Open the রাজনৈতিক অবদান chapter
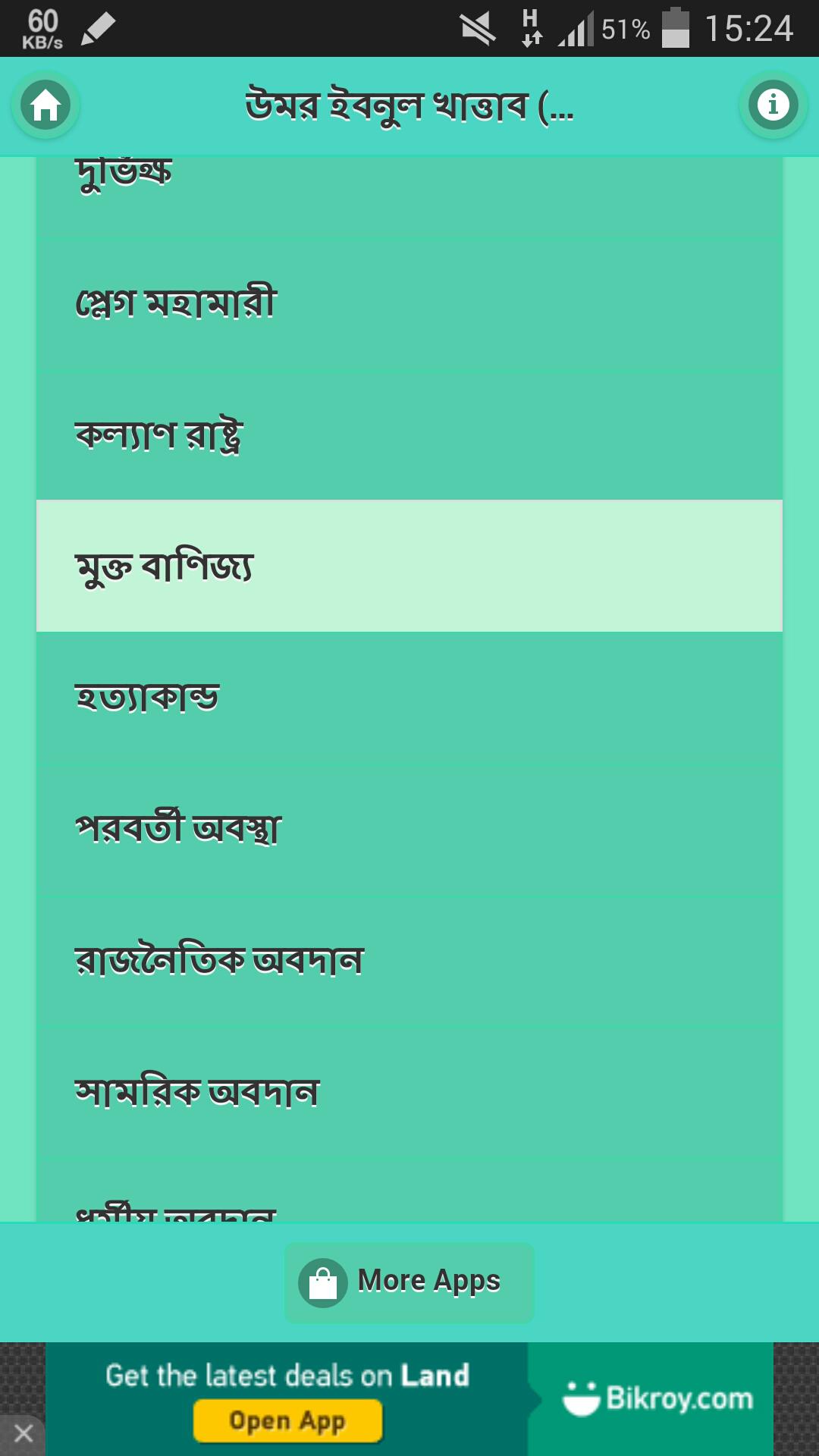This screenshot has height=1456, width=819. coord(409,960)
